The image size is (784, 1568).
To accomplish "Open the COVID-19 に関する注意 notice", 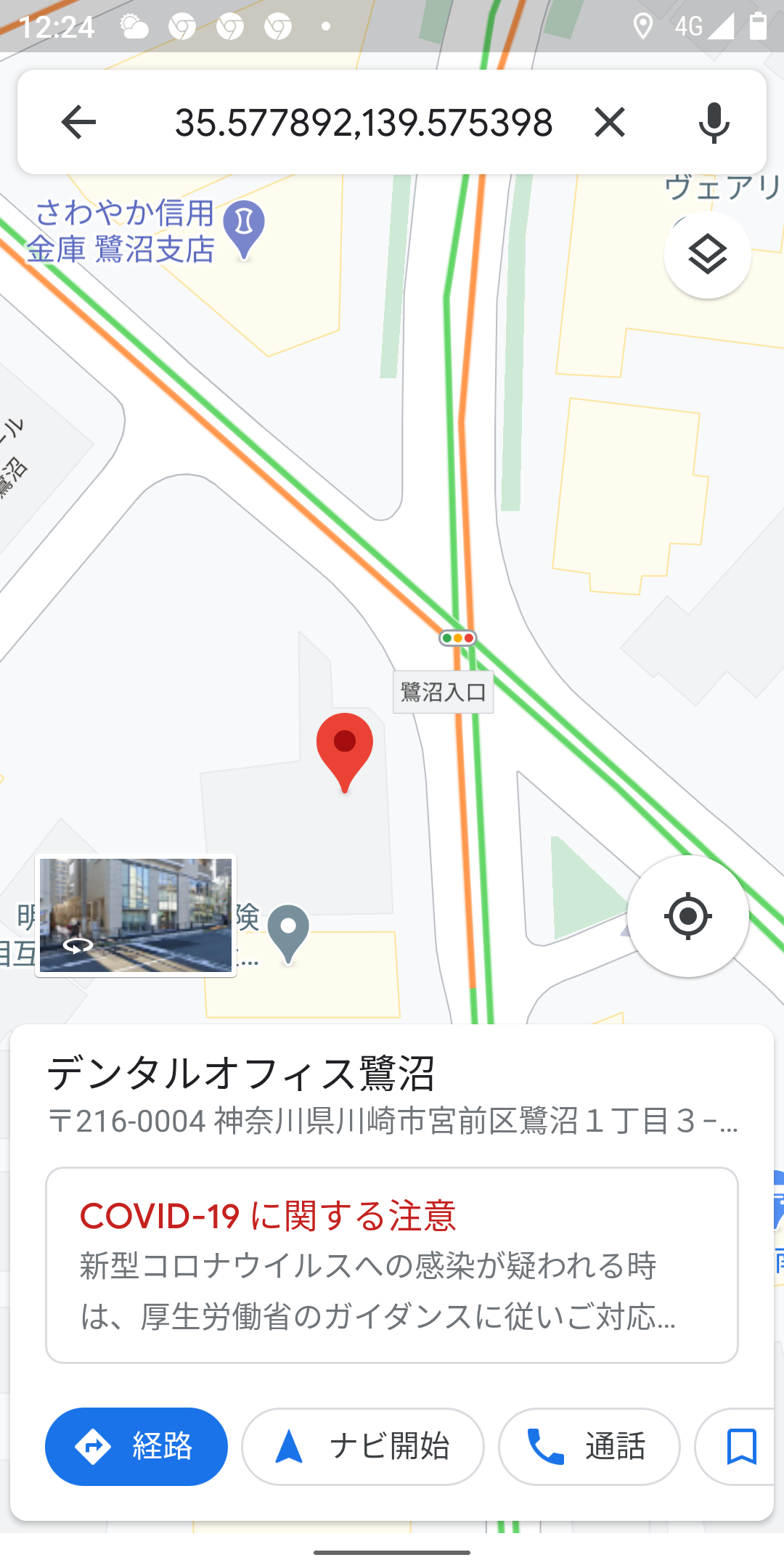I will 392,1265.
